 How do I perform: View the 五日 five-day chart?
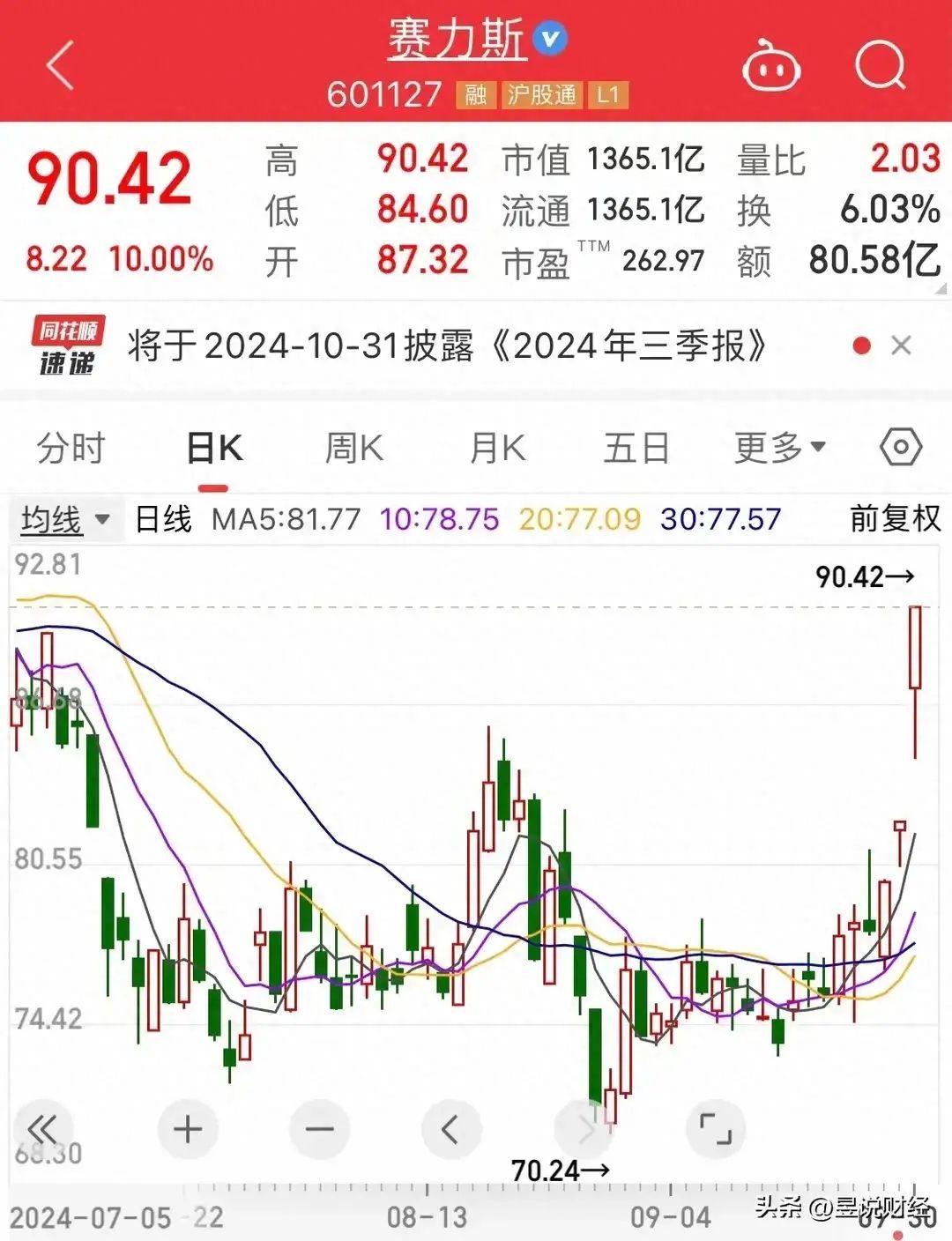pos(636,449)
